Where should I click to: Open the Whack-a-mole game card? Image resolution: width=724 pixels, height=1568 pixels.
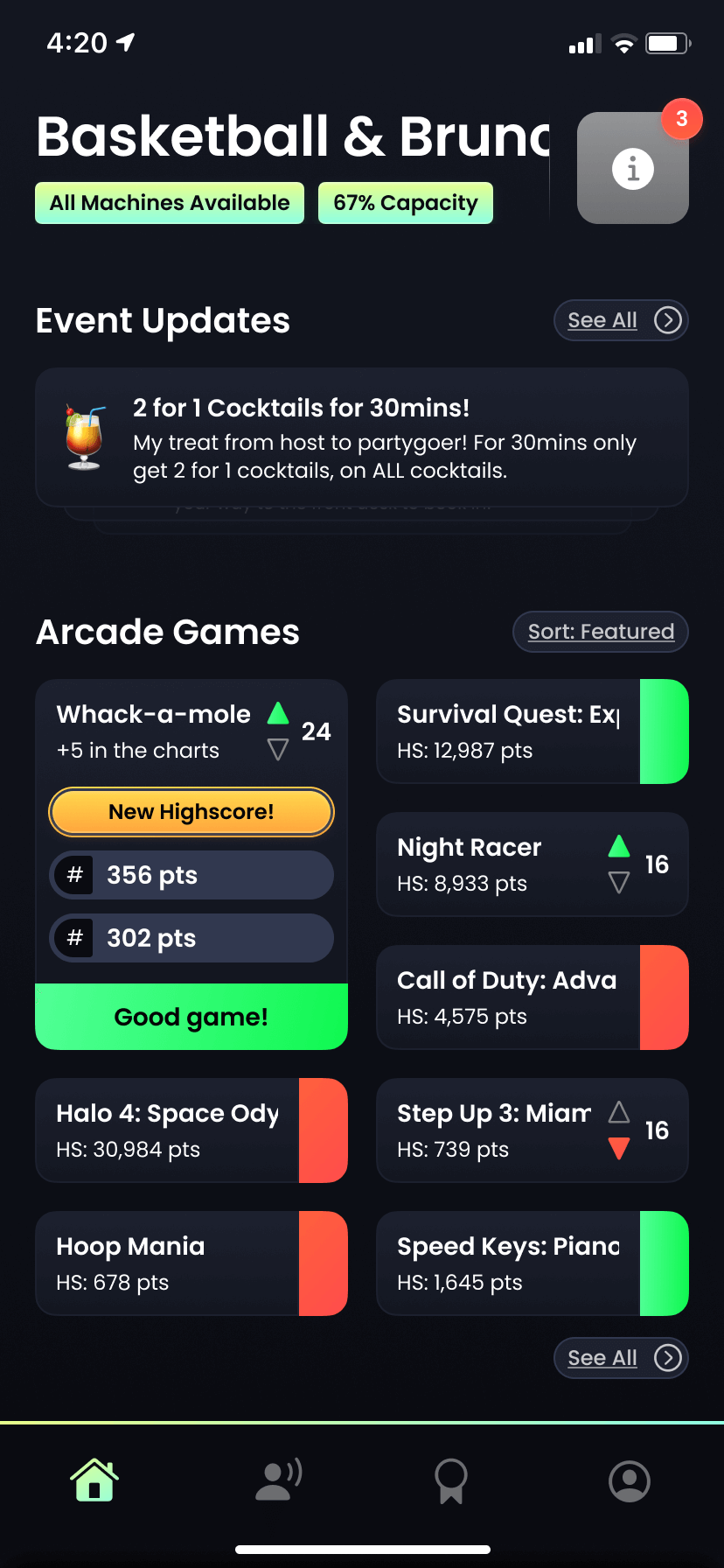click(154, 731)
